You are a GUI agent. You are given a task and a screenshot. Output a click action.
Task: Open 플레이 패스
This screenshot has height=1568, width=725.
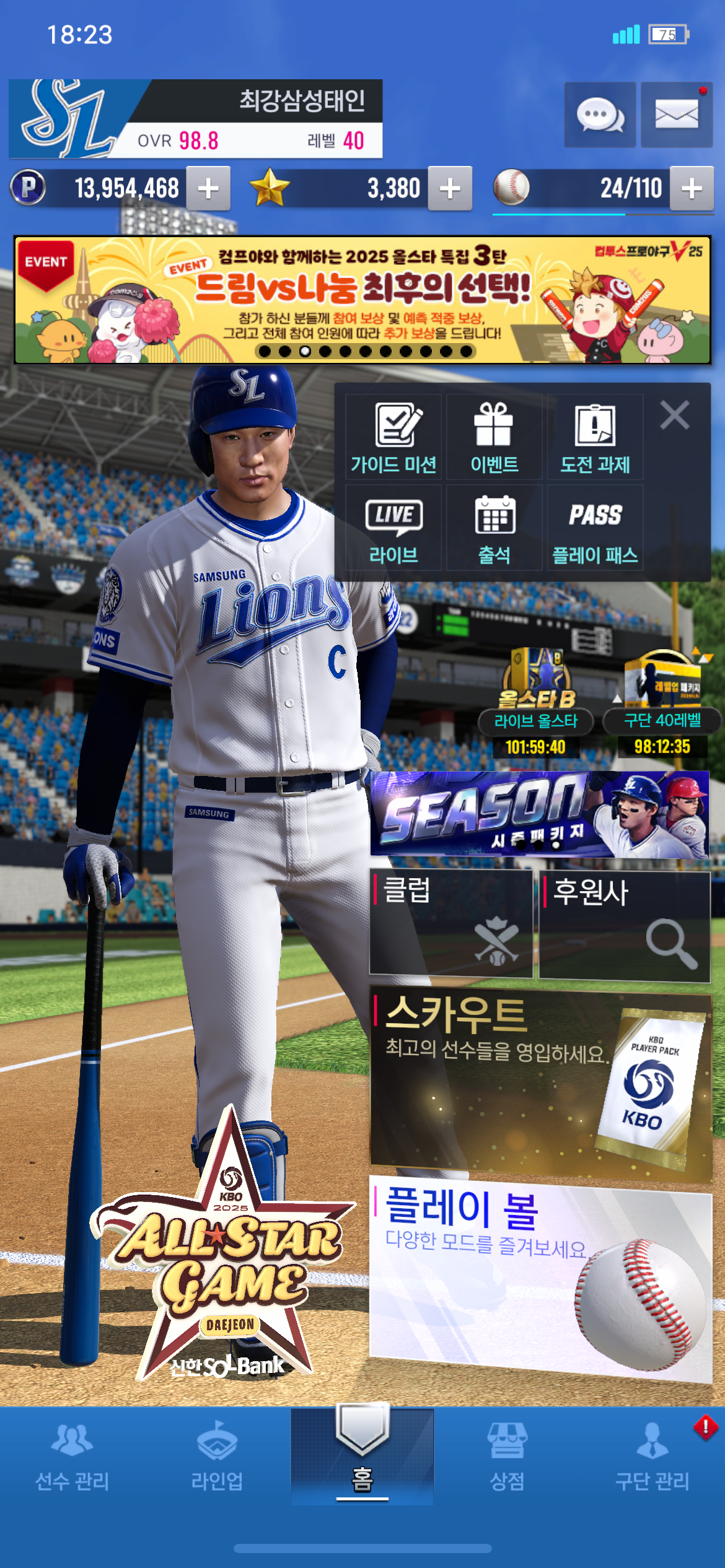click(595, 528)
